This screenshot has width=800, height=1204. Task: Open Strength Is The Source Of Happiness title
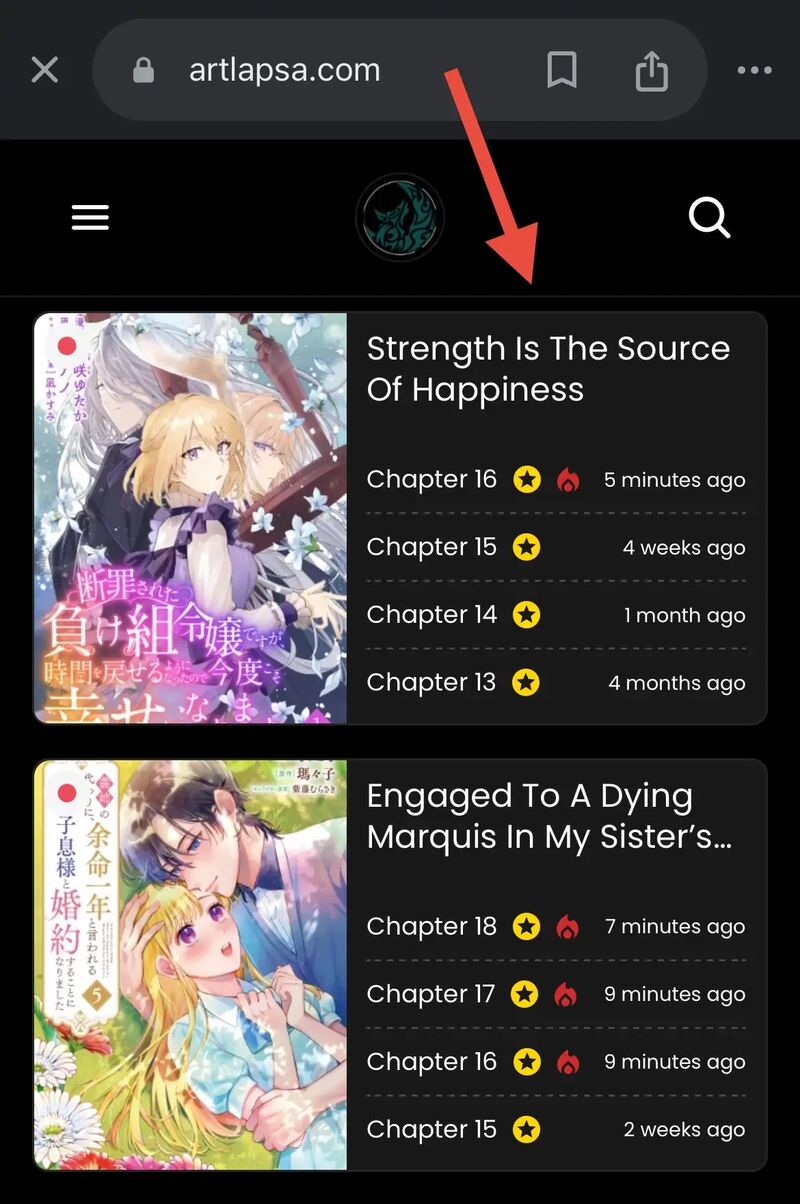pos(548,368)
